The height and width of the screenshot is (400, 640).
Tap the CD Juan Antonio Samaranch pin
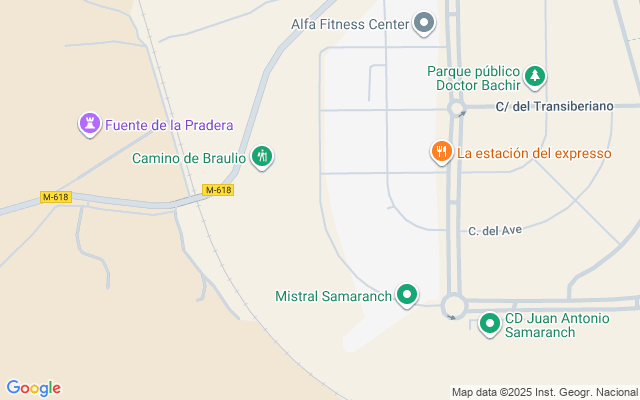[x=489, y=323]
